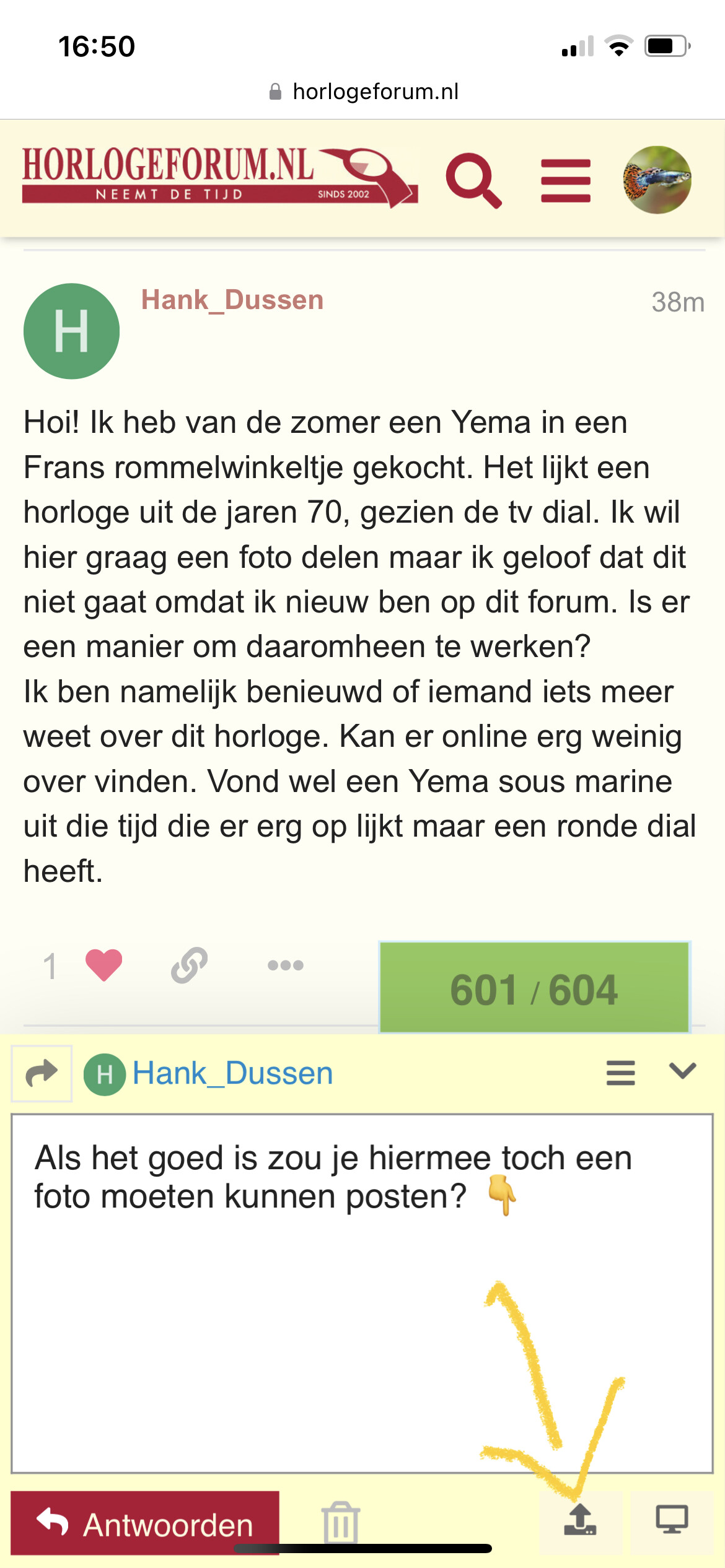Open the forum search magnifier
Viewport: 725px width, 1568px height.
click(474, 180)
